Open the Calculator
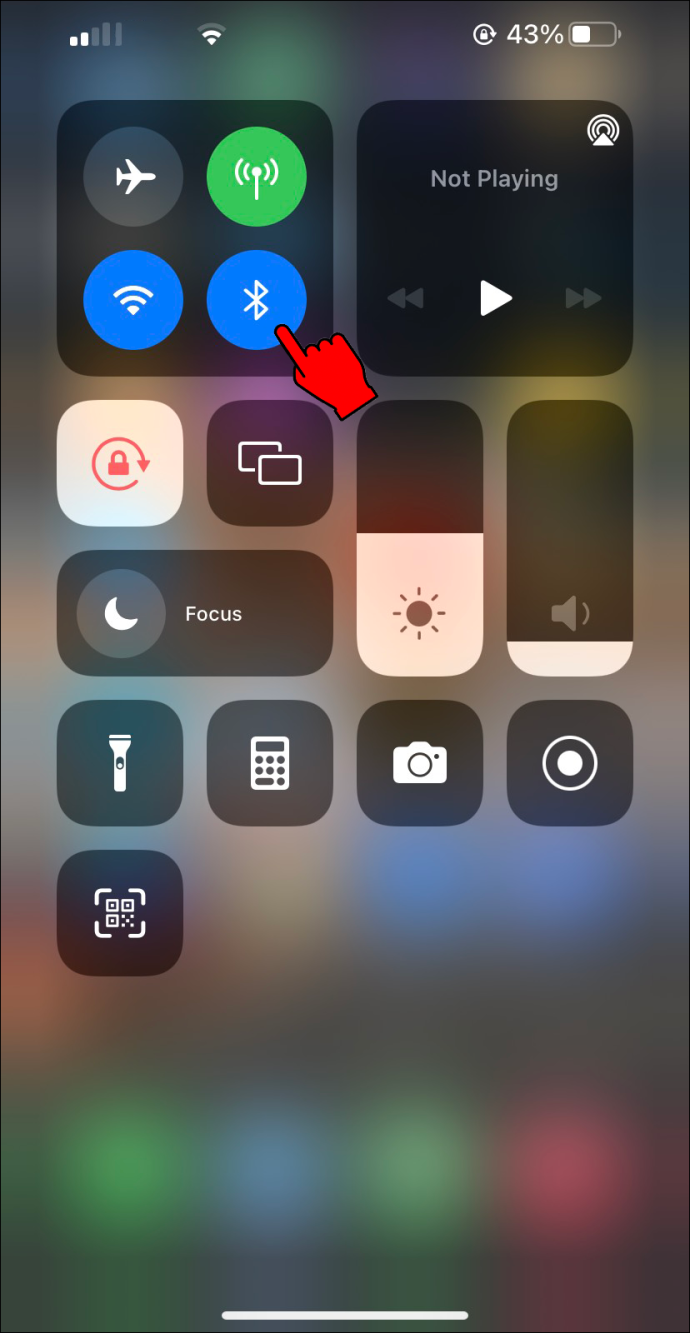Screen dimensions: 690x1333 click(x=270, y=763)
